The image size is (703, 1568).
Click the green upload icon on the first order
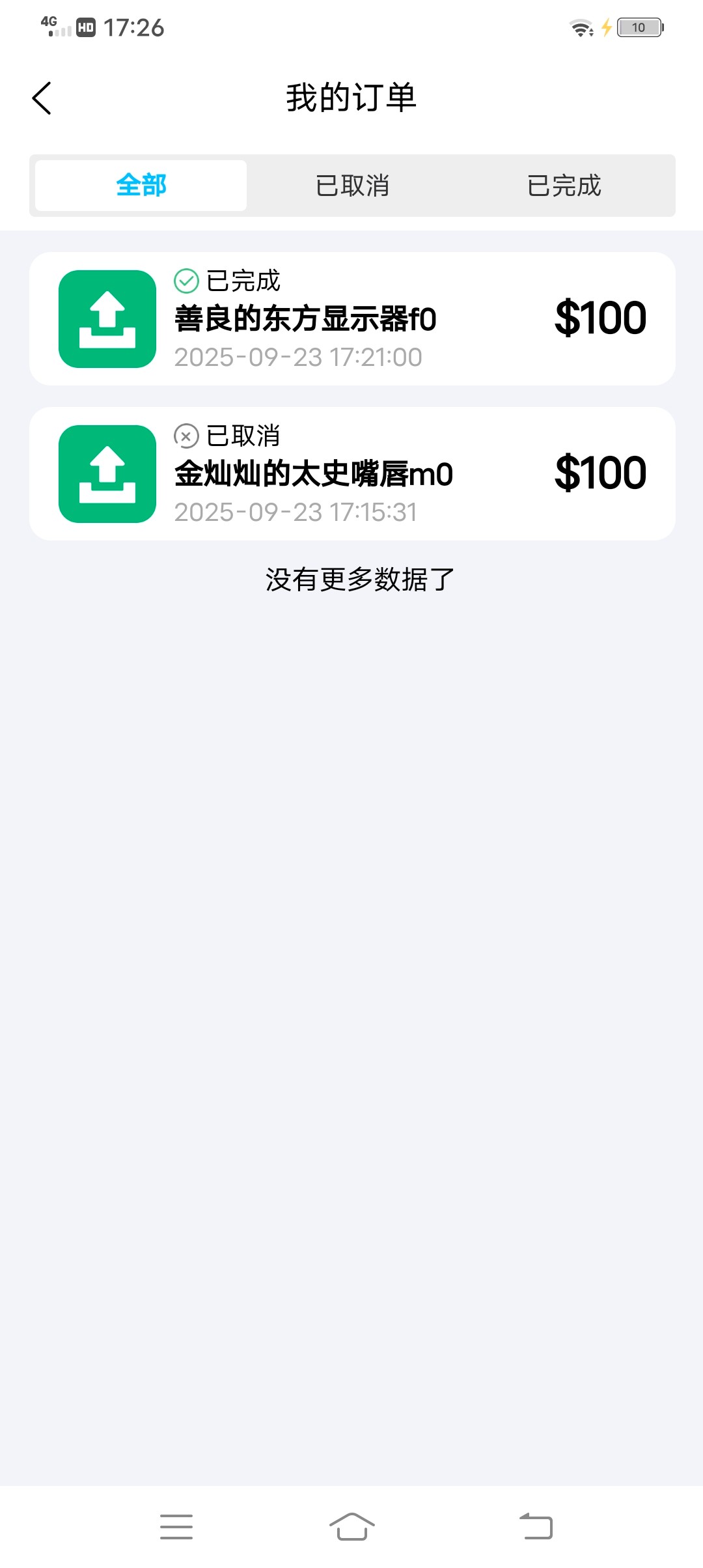tap(107, 318)
